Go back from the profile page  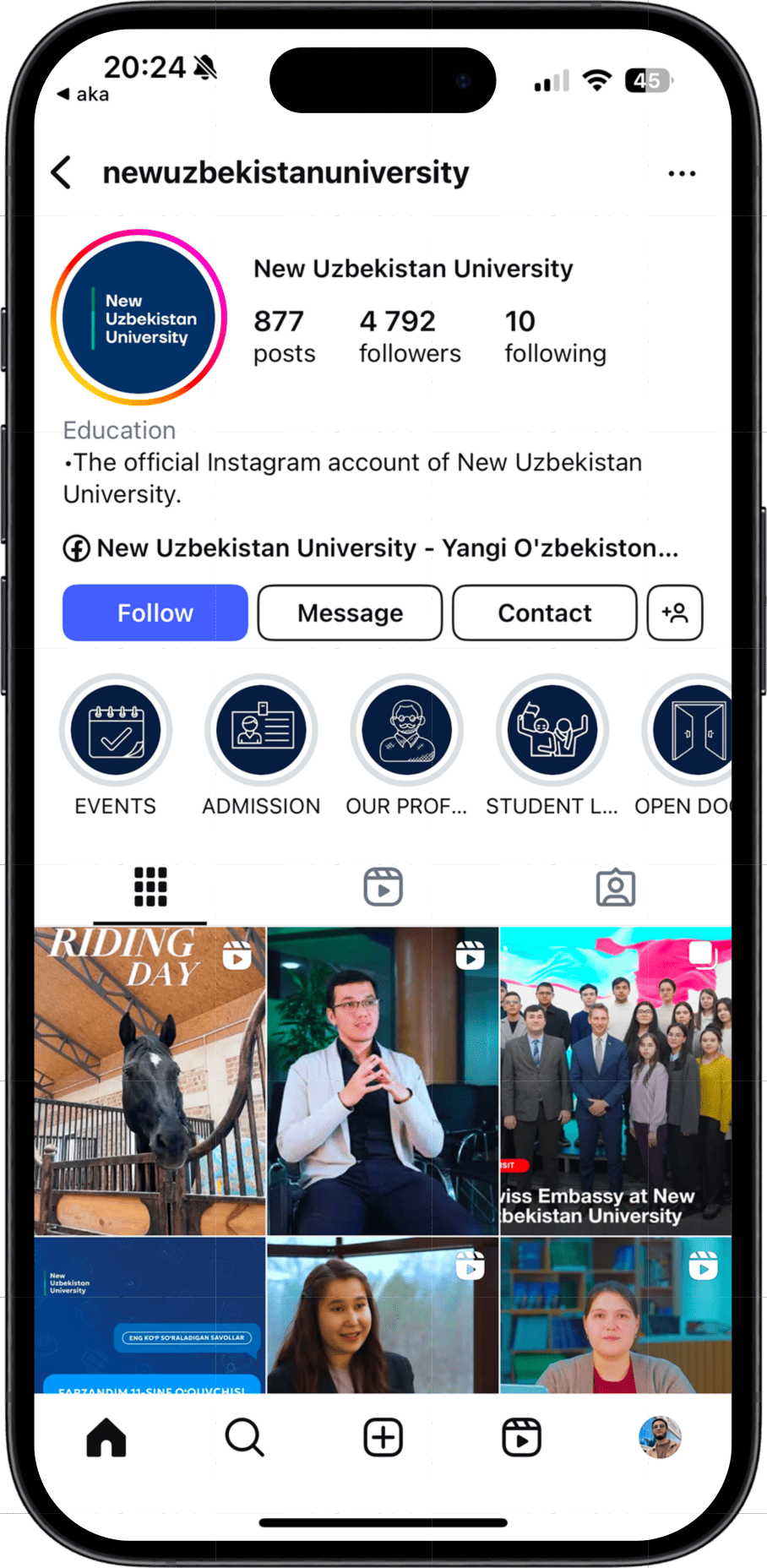(x=60, y=171)
